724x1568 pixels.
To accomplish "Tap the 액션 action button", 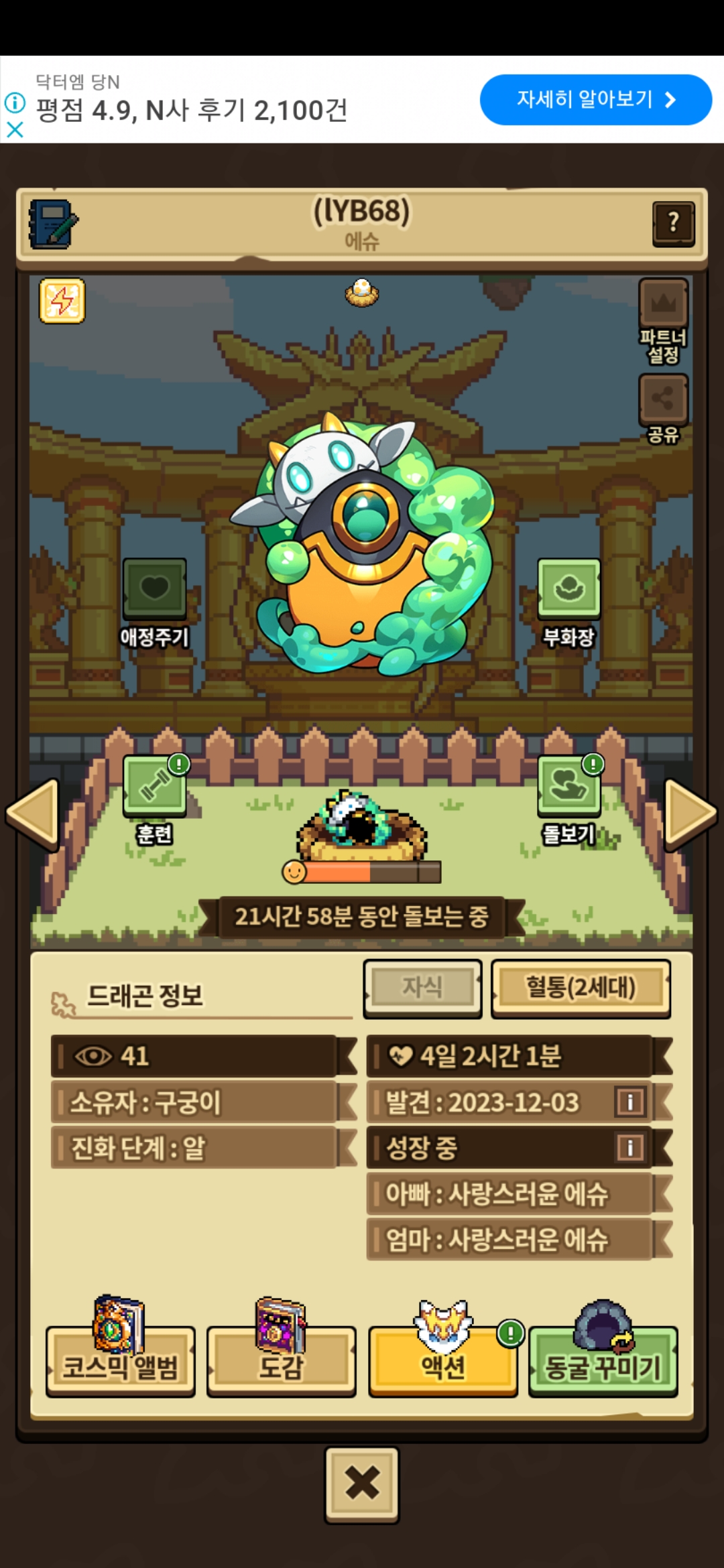I will click(442, 1348).
